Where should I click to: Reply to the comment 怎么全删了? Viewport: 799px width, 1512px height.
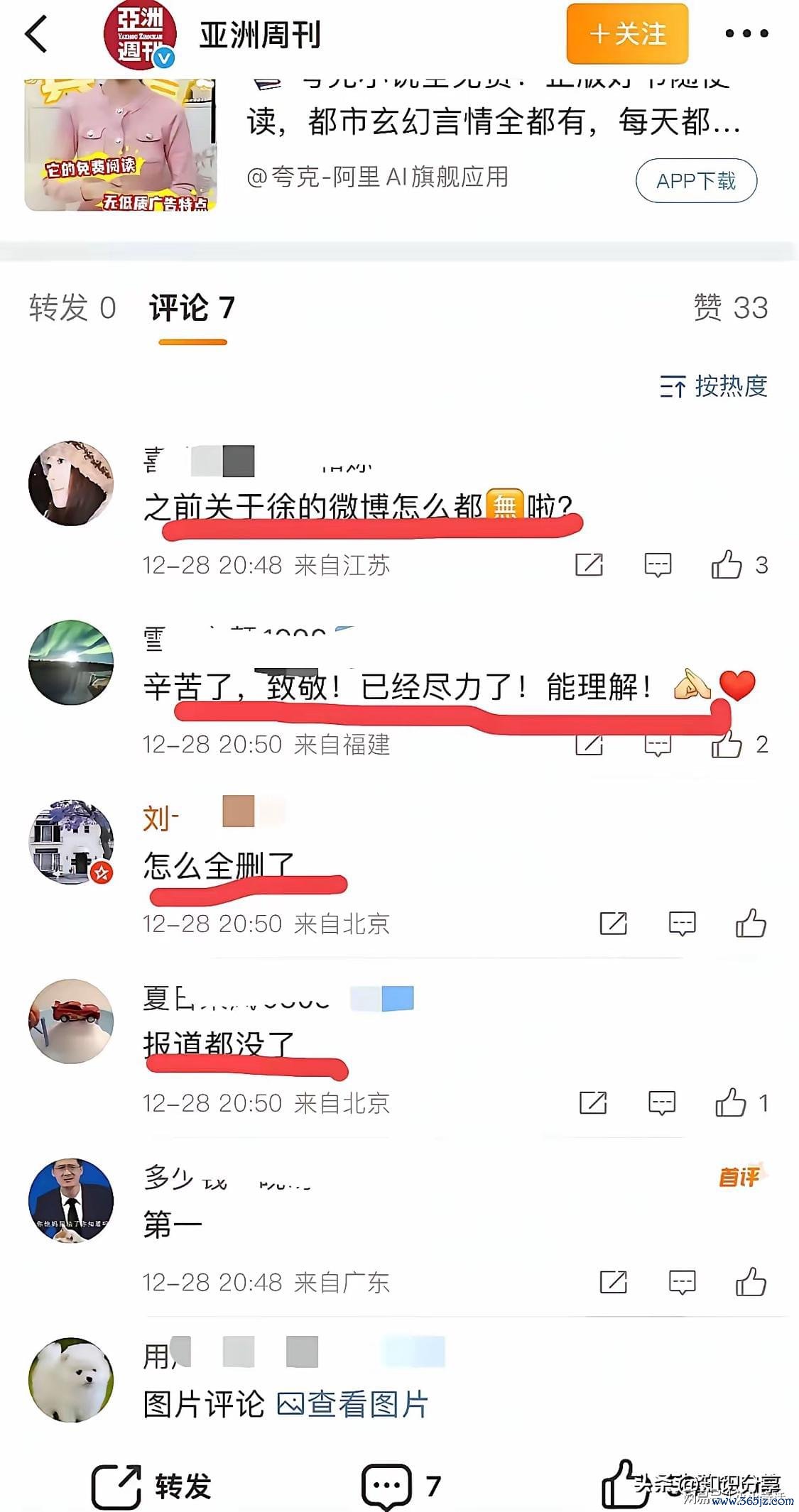682,924
